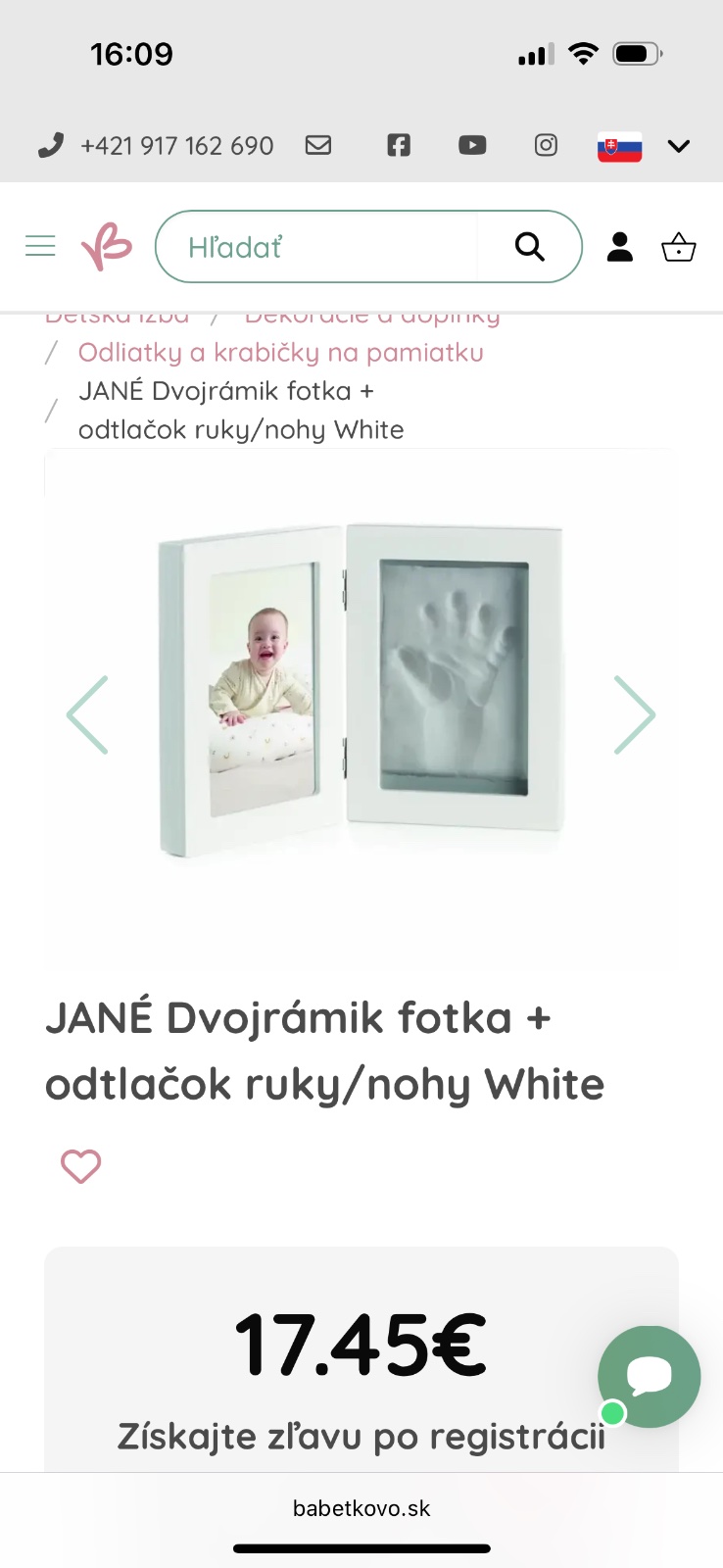Screen dimensions: 723x1568
Task: Submit search with the magnifier icon
Action: 530,247
